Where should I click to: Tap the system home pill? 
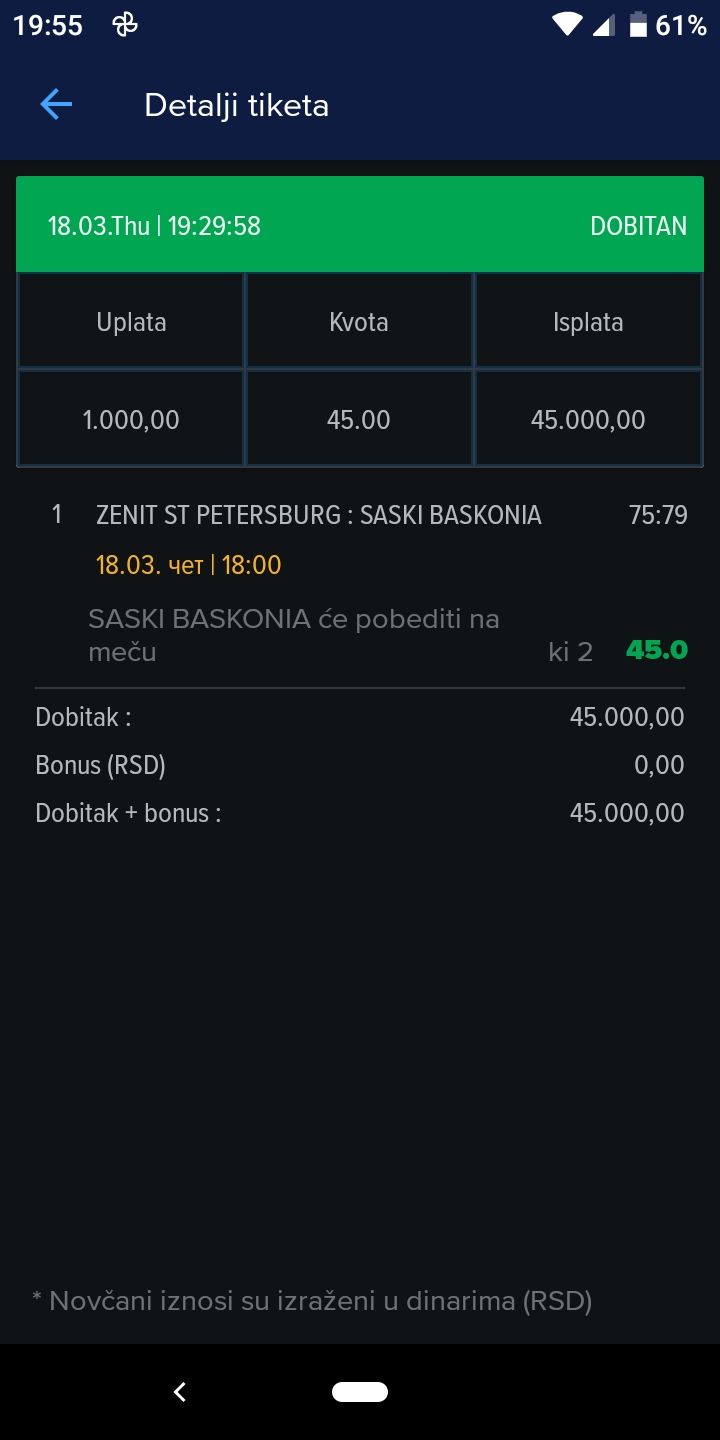[360, 1391]
